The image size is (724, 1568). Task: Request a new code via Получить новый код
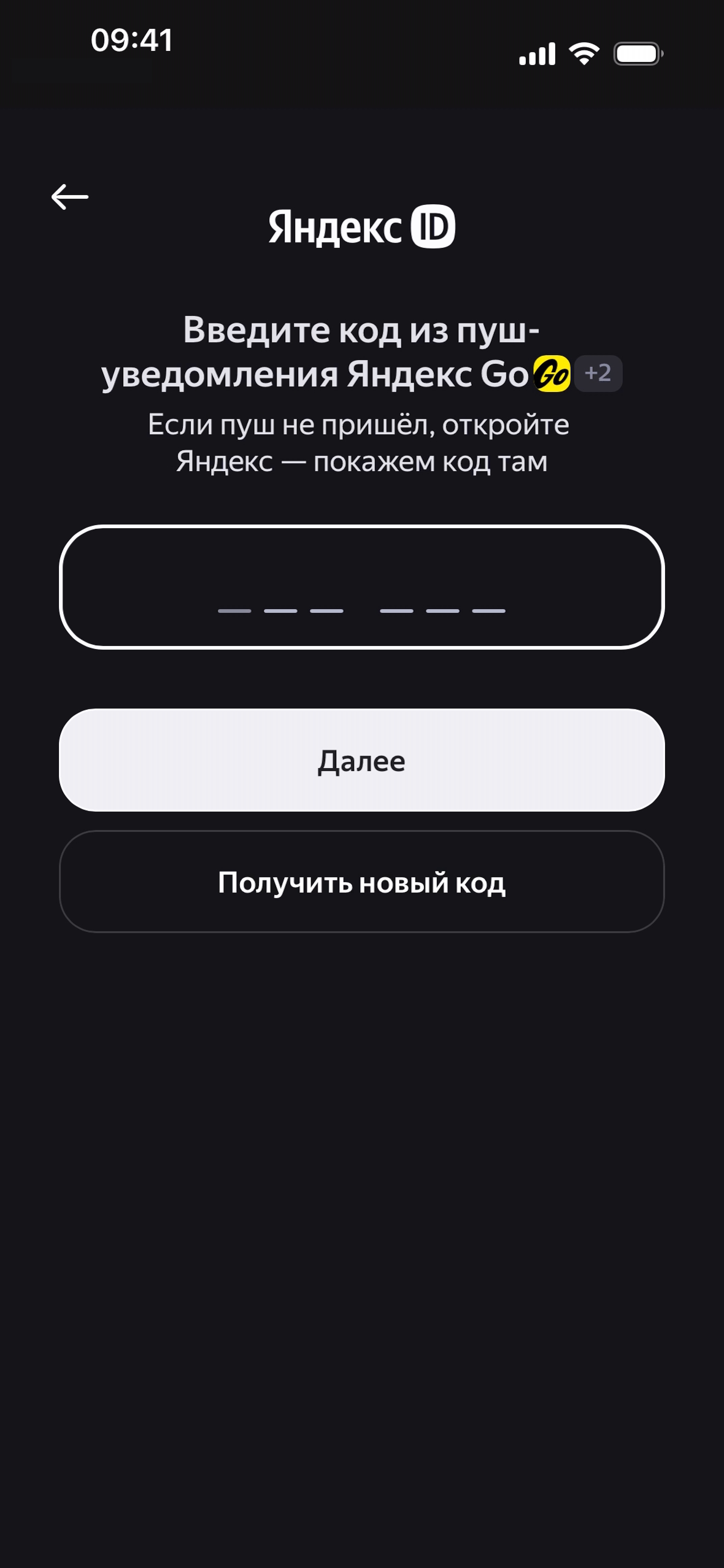point(361,882)
